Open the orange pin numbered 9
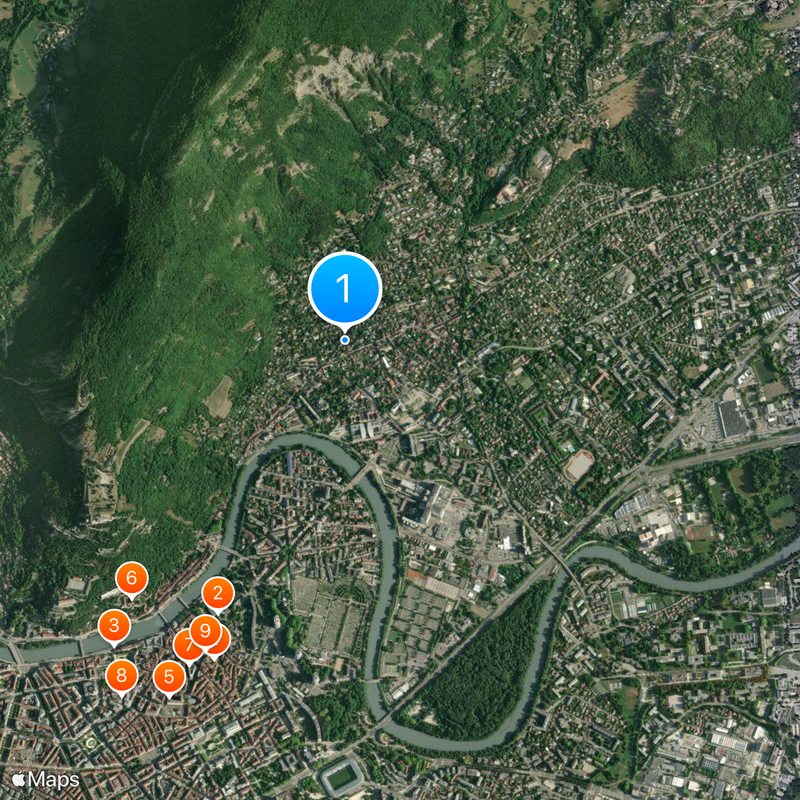Image resolution: width=800 pixels, height=800 pixels. (205, 631)
